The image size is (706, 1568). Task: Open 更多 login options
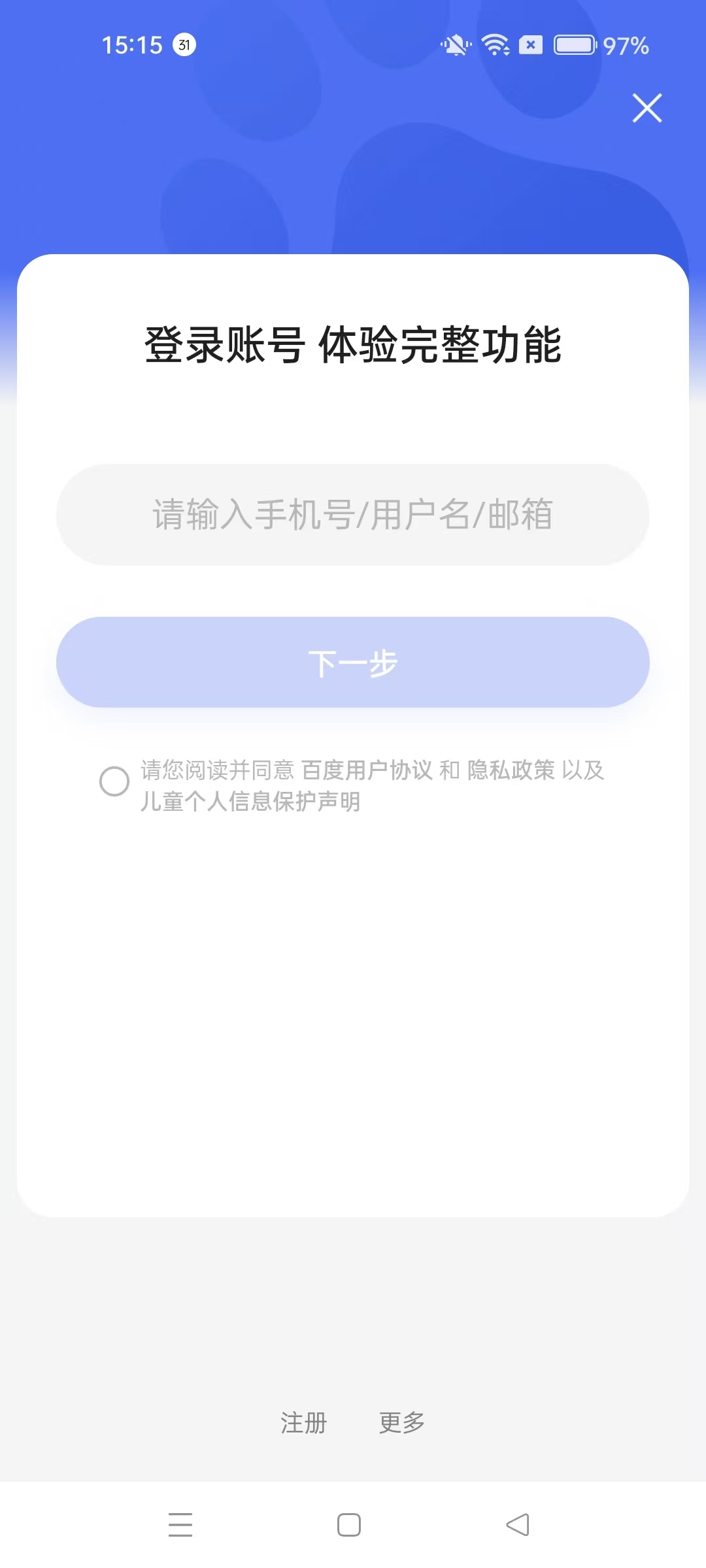[x=402, y=1422]
